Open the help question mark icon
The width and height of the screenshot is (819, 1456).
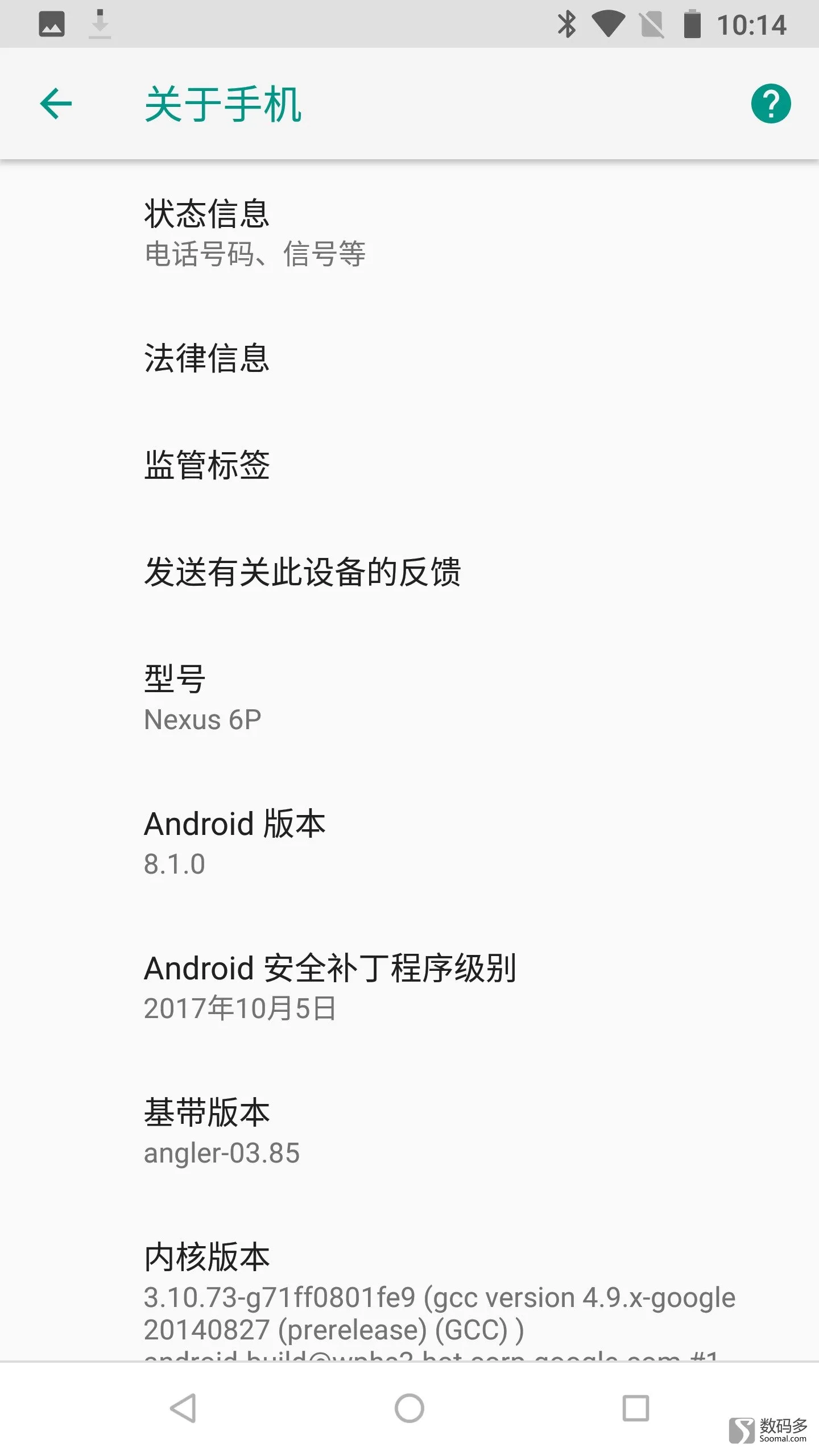coord(771,104)
